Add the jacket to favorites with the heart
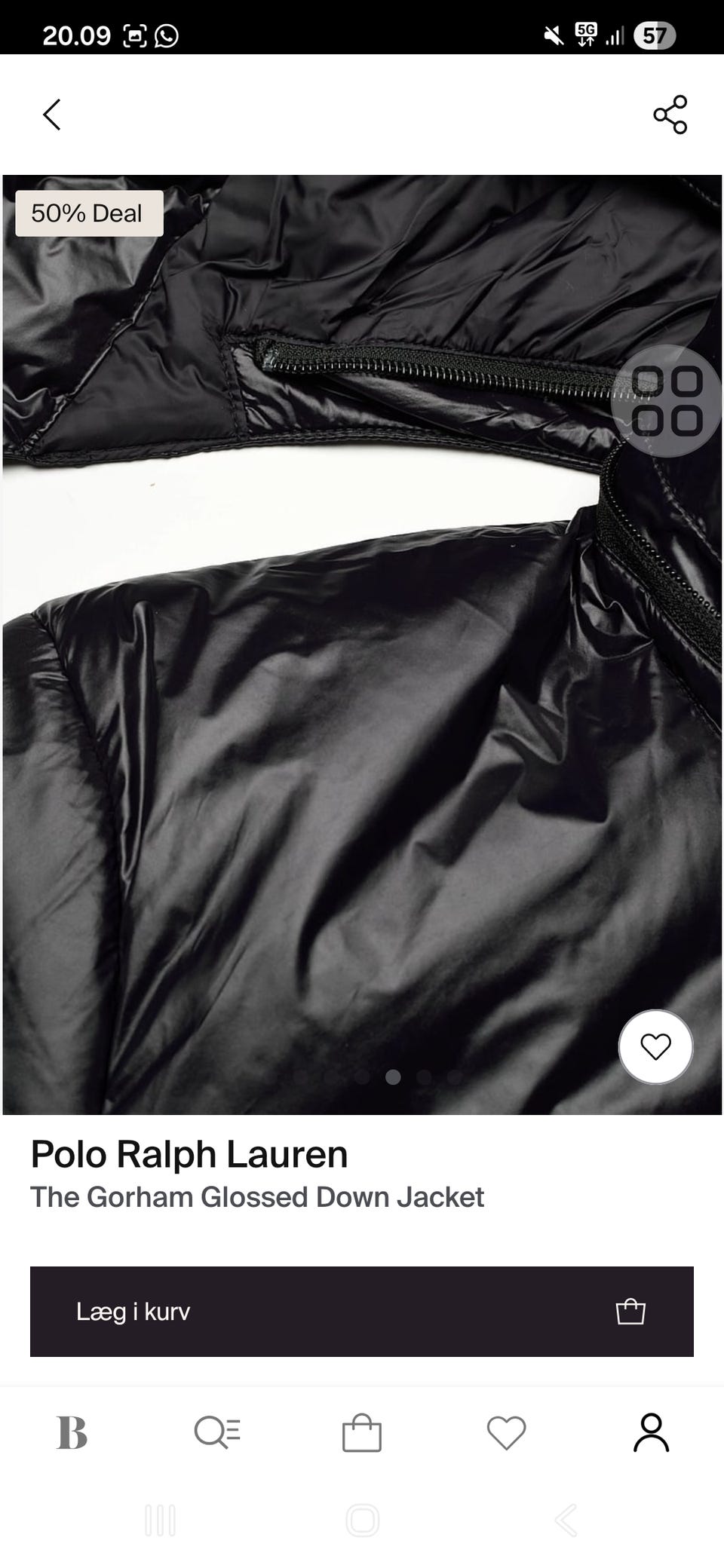Screen dimensions: 724x1568 click(655, 1046)
